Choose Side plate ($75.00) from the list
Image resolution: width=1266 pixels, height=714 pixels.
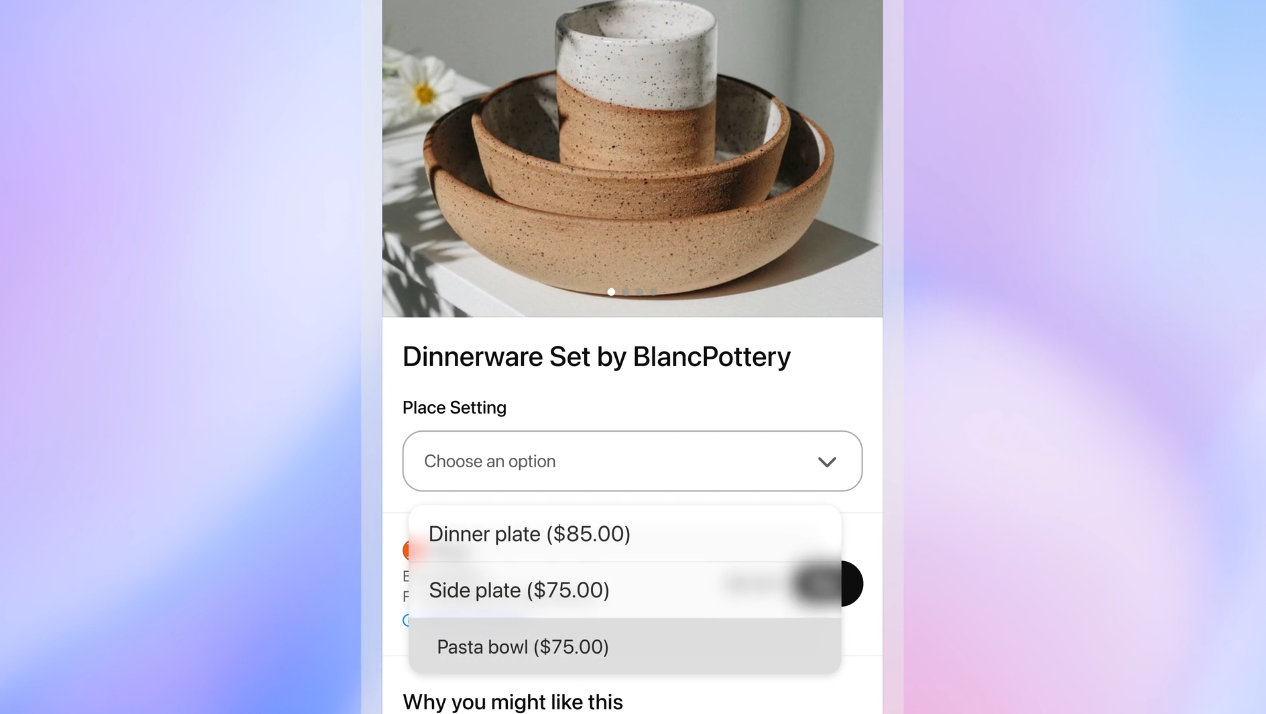(519, 590)
